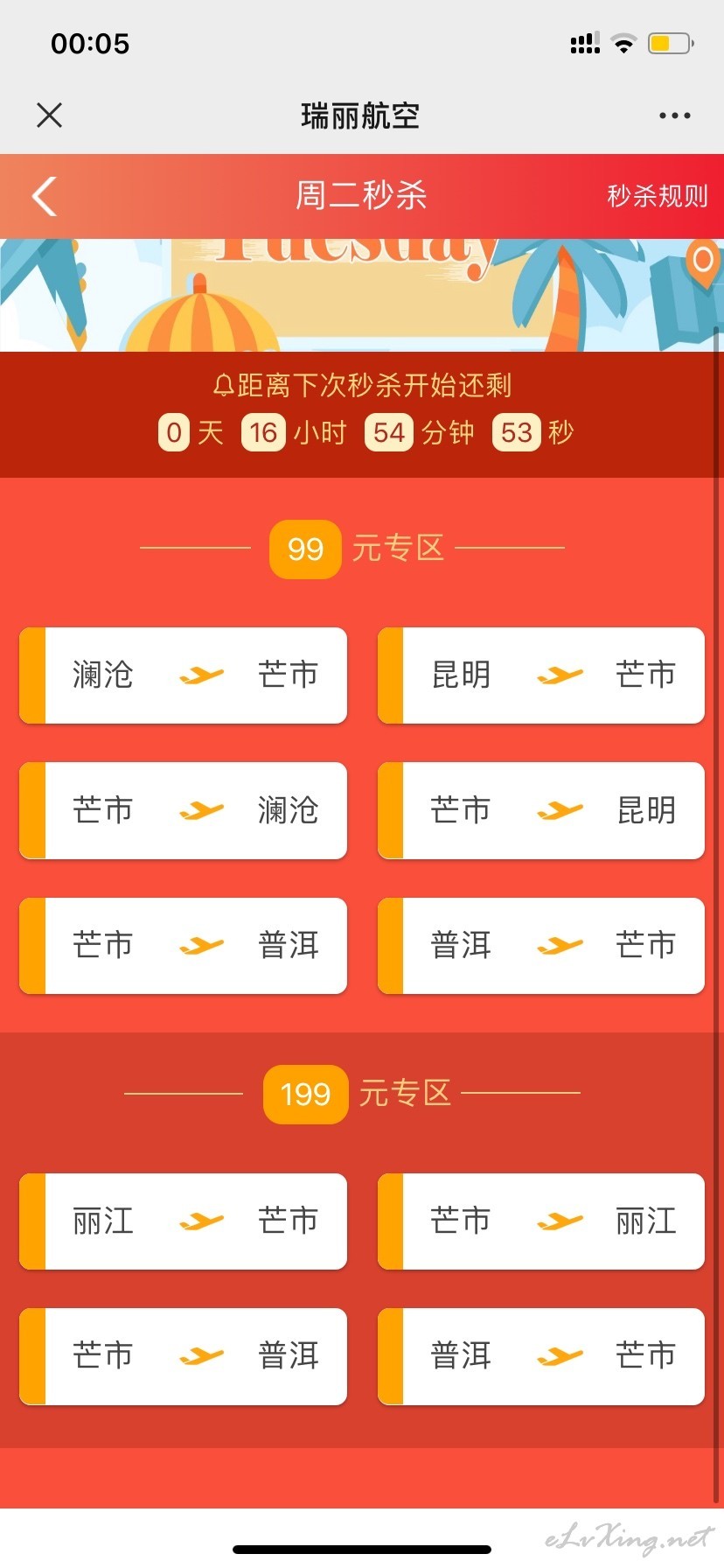Close the 瑞丽航空 mini program page
Viewport: 724px width, 1568px height.
click(50, 115)
